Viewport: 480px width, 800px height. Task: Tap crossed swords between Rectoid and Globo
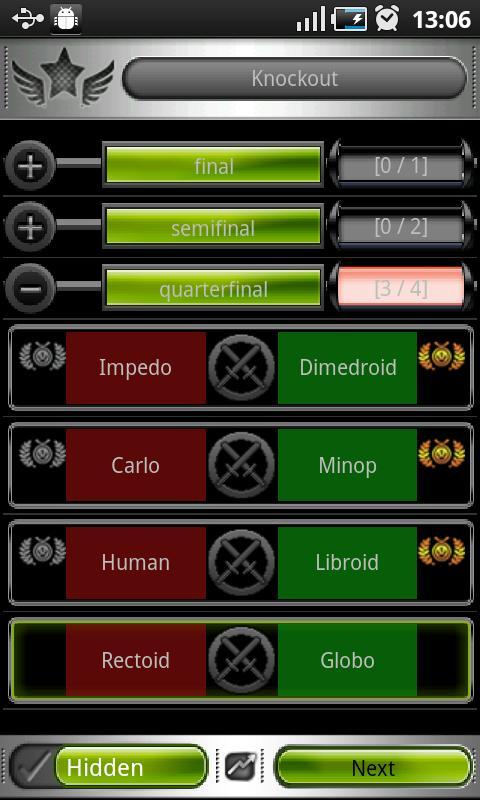242,660
